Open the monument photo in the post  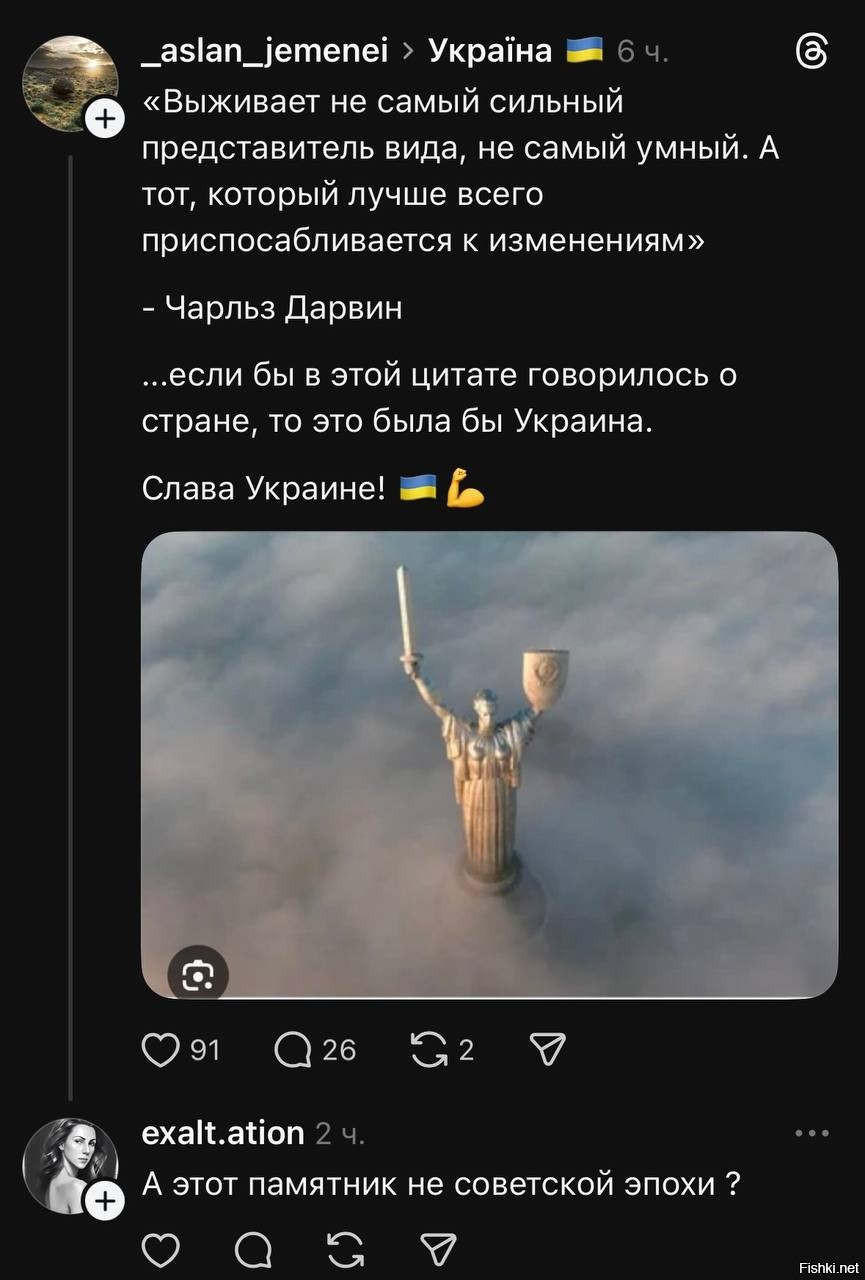pyautogui.click(x=489, y=764)
